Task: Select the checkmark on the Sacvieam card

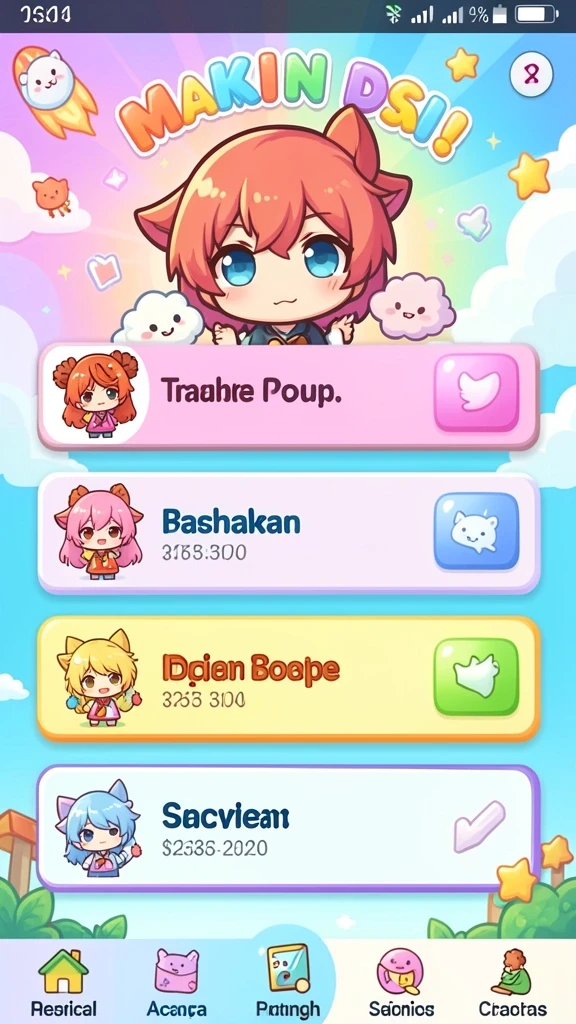Action: click(479, 826)
